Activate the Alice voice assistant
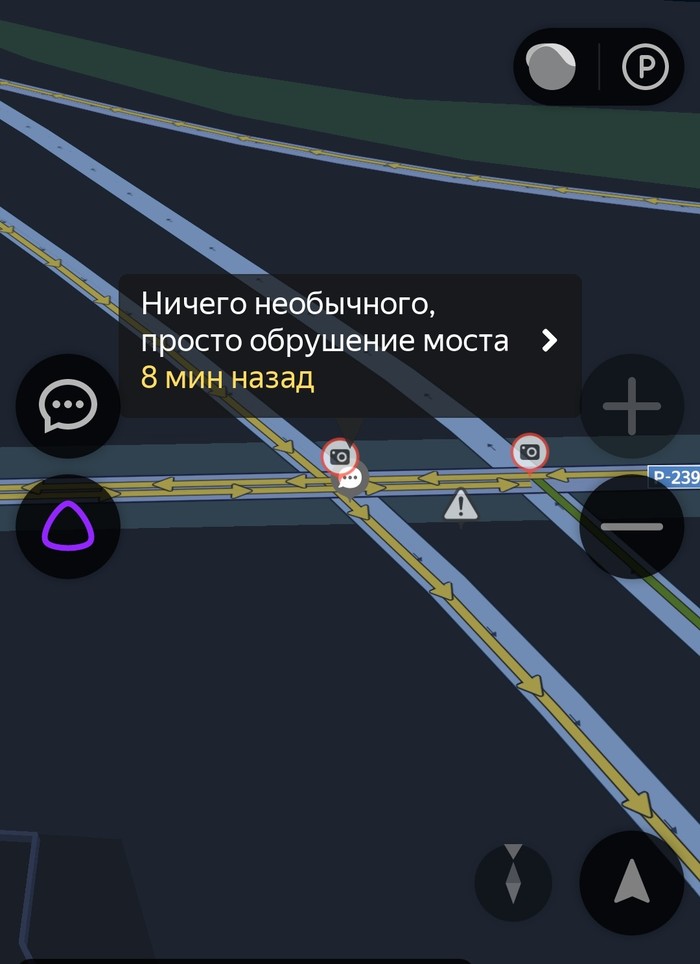Viewport: 700px width, 964px height. coord(67,527)
